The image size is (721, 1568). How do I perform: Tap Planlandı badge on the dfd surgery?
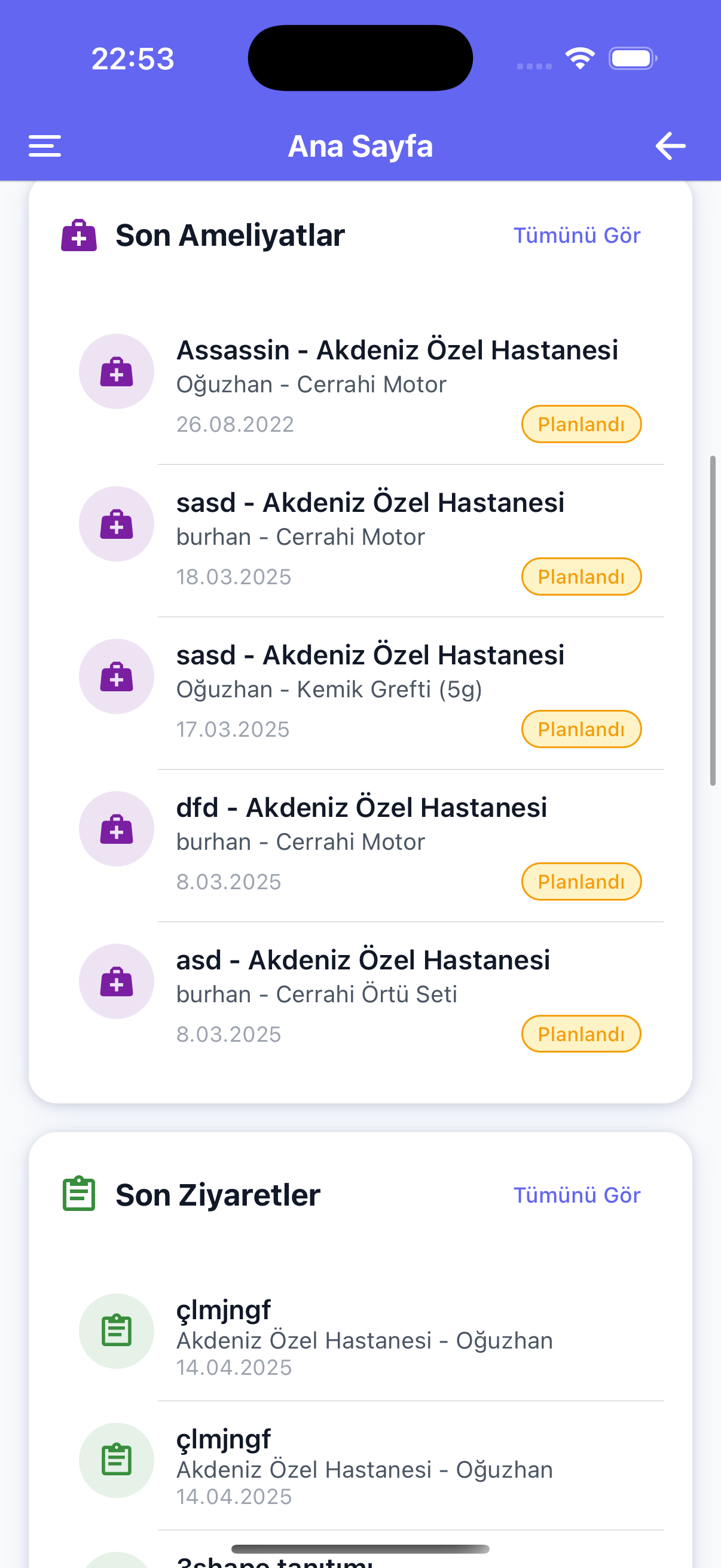tap(581, 881)
